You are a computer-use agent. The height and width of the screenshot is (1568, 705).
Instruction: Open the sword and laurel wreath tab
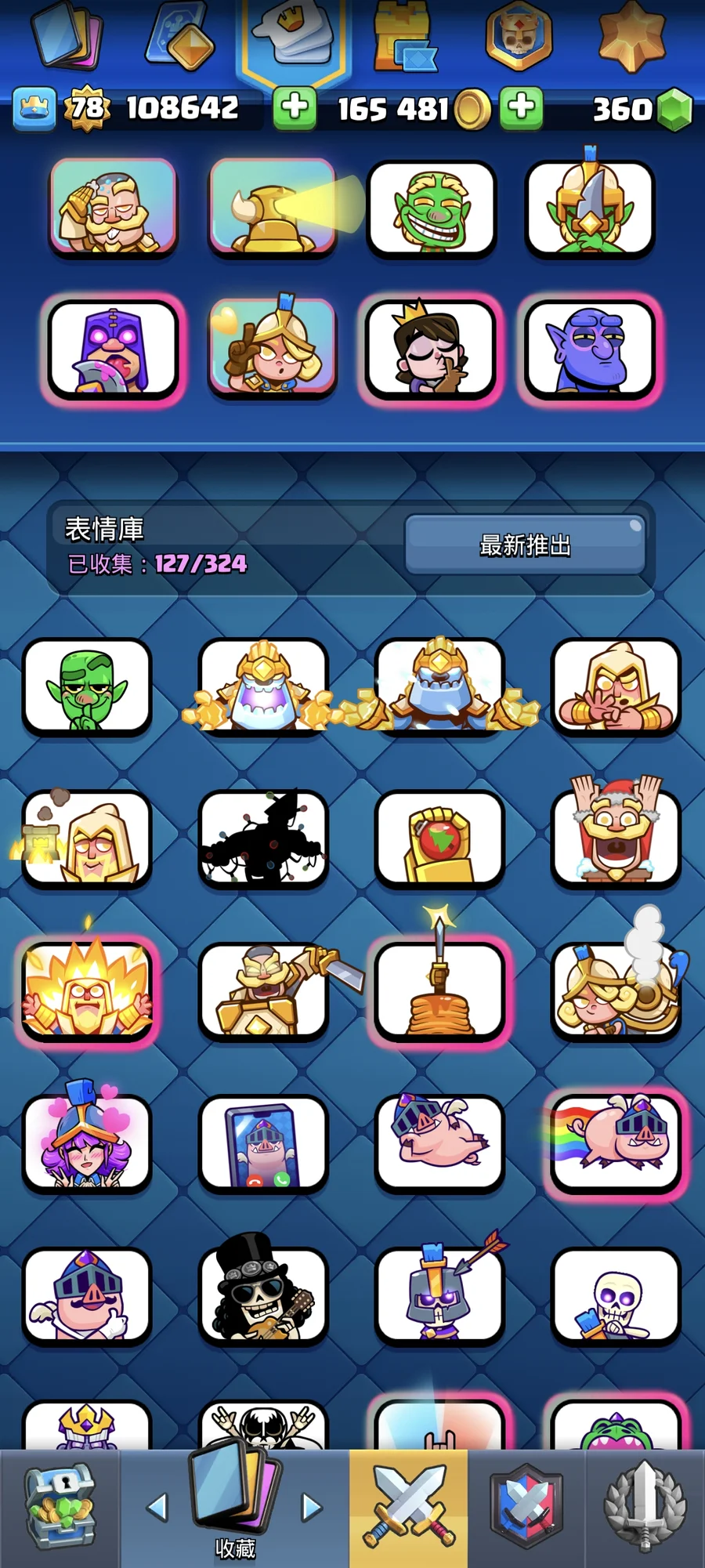(x=645, y=1508)
